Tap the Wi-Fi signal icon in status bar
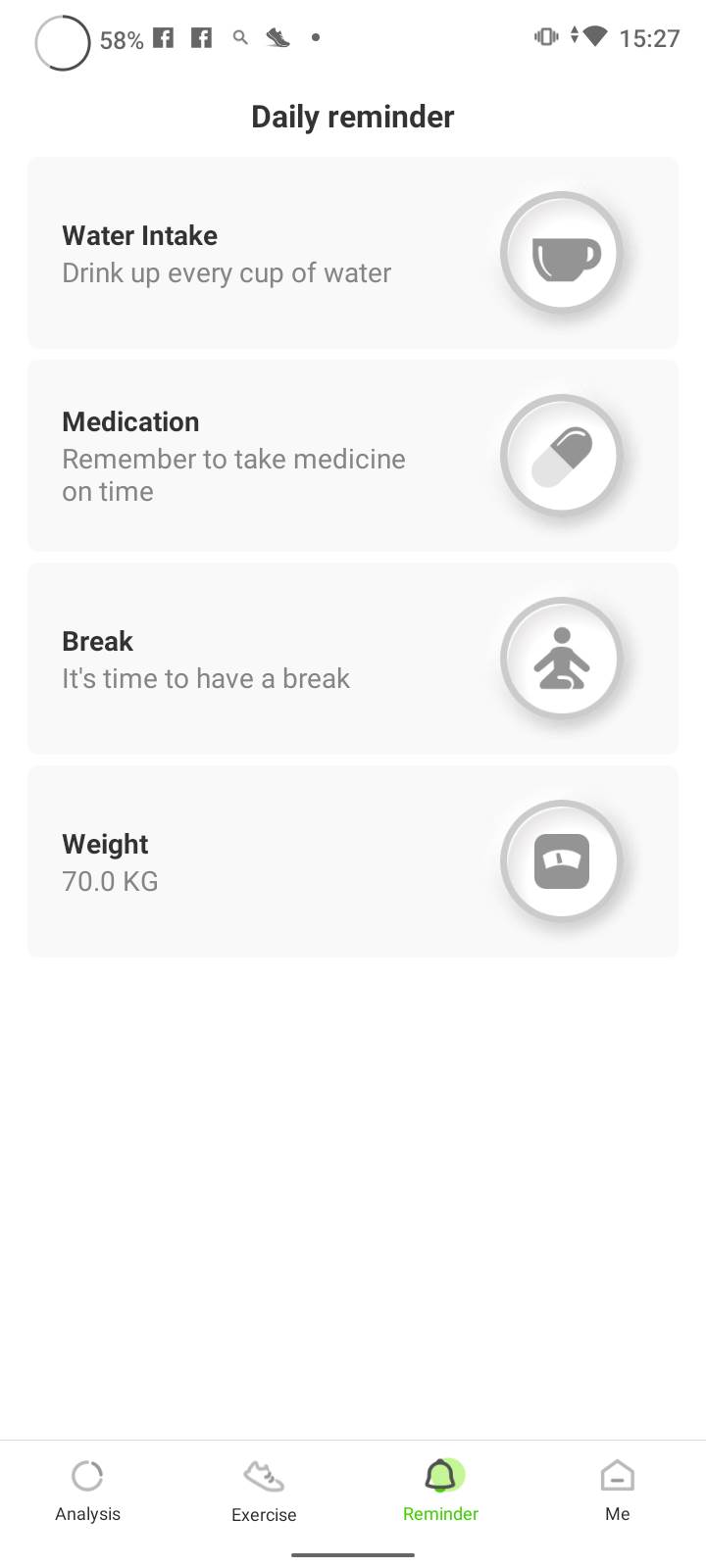This screenshot has height=1568, width=706. point(596,36)
